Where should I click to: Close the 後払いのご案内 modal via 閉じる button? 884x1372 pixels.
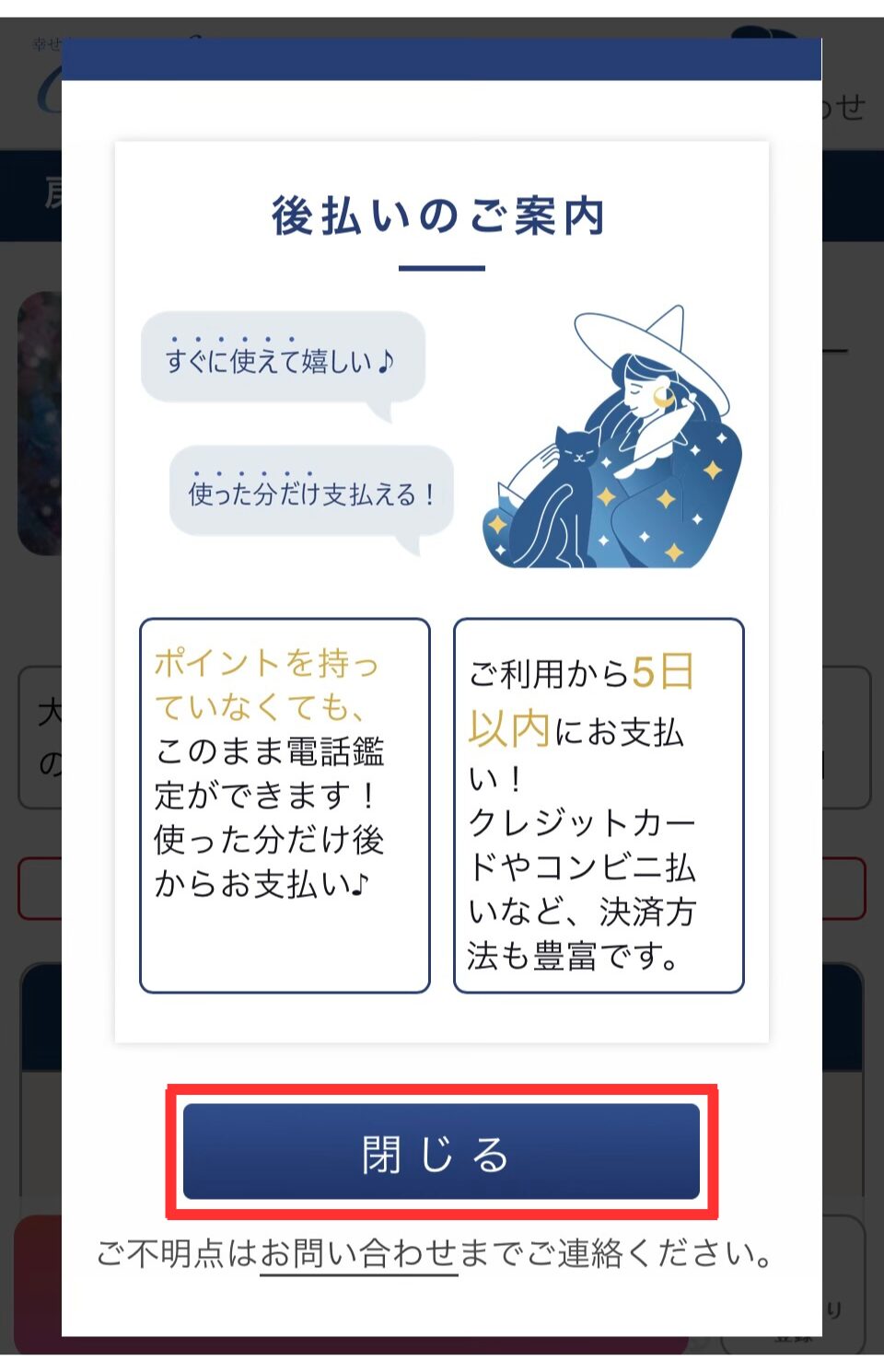[x=440, y=1150]
